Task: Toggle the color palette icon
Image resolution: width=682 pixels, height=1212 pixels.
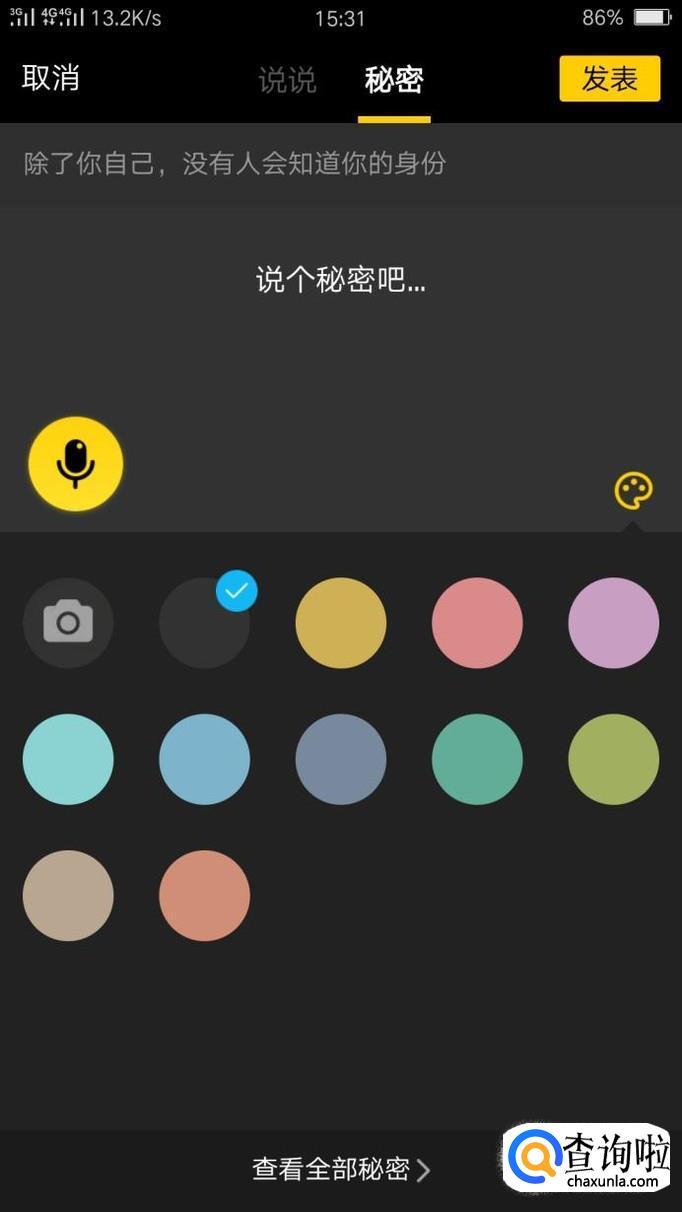Action: click(633, 491)
